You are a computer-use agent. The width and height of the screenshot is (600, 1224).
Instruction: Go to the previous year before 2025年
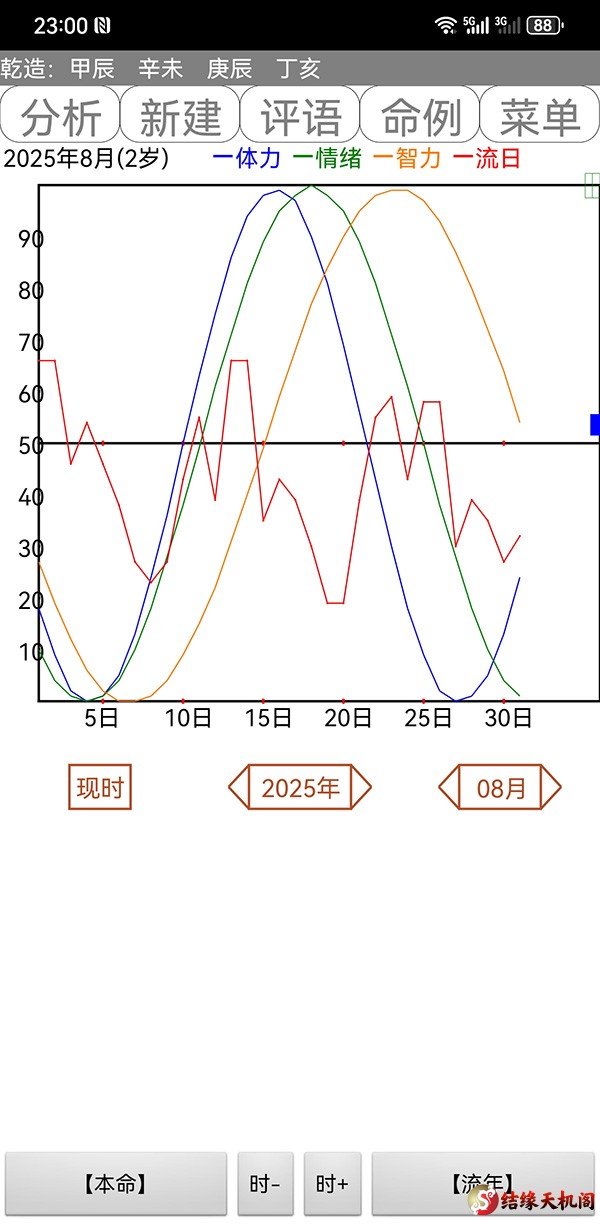(239, 787)
